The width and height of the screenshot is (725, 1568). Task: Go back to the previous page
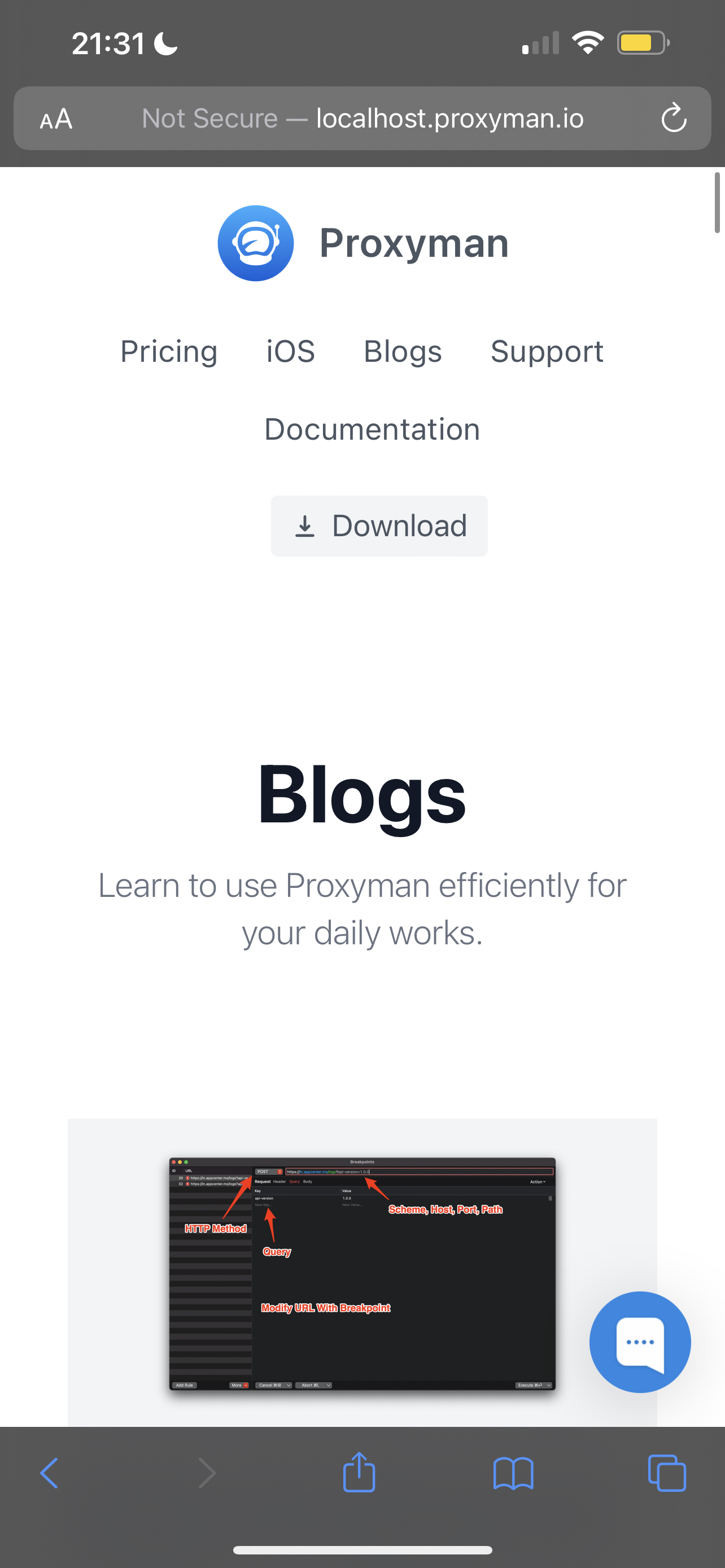coord(49,1474)
